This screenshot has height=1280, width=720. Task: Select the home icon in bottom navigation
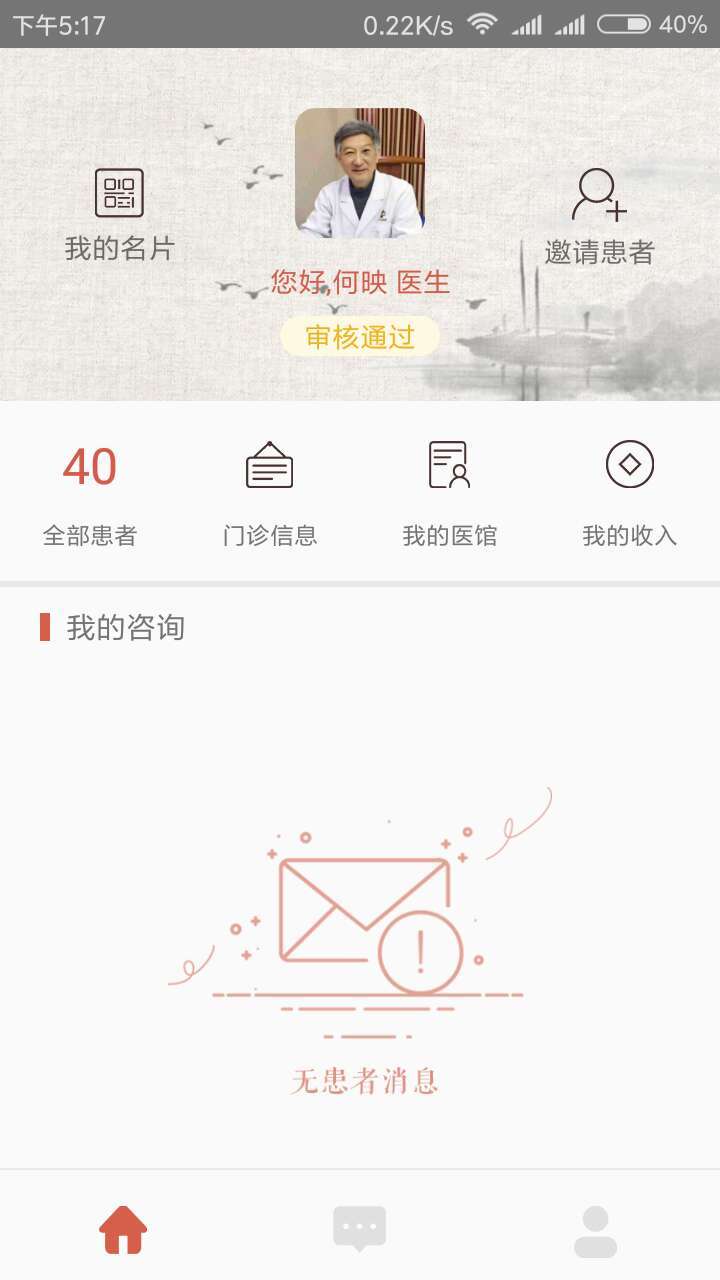[122, 1227]
